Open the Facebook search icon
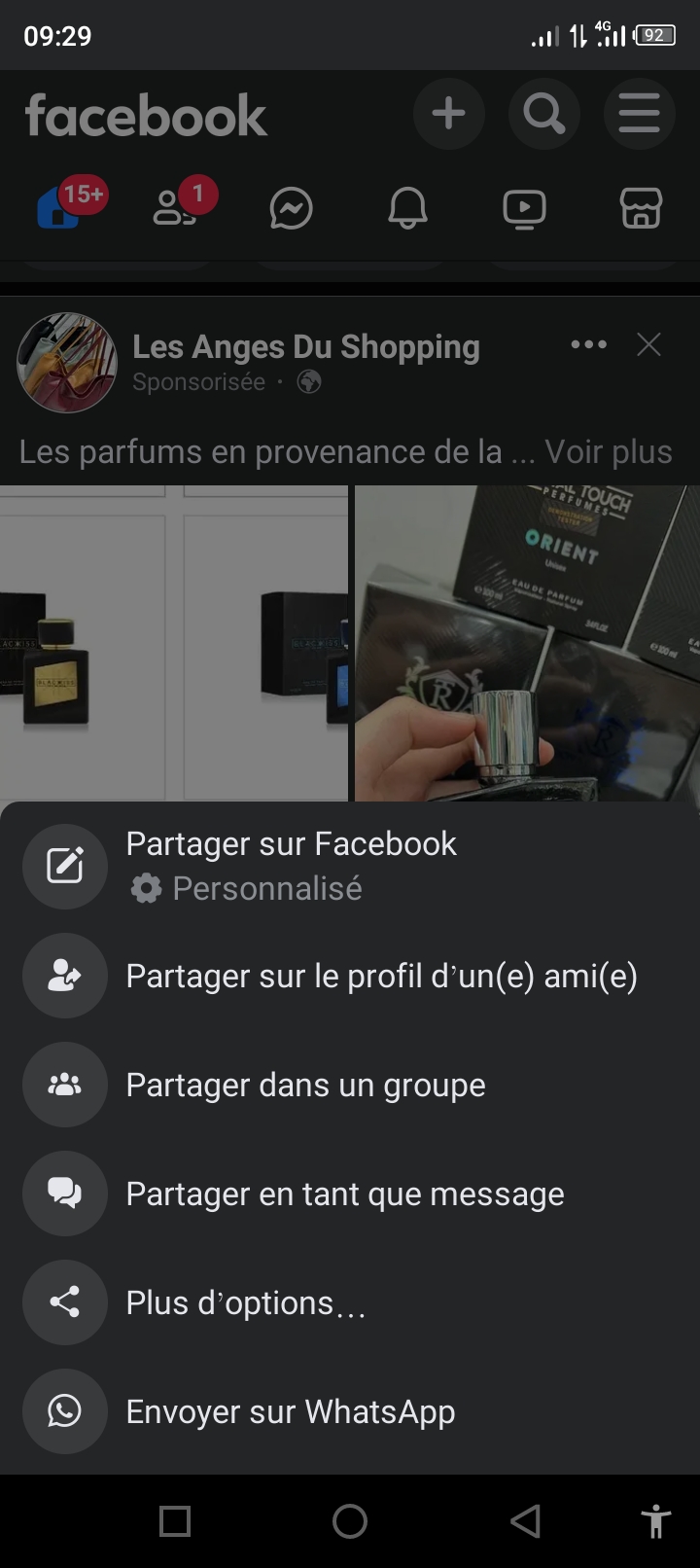 point(543,115)
